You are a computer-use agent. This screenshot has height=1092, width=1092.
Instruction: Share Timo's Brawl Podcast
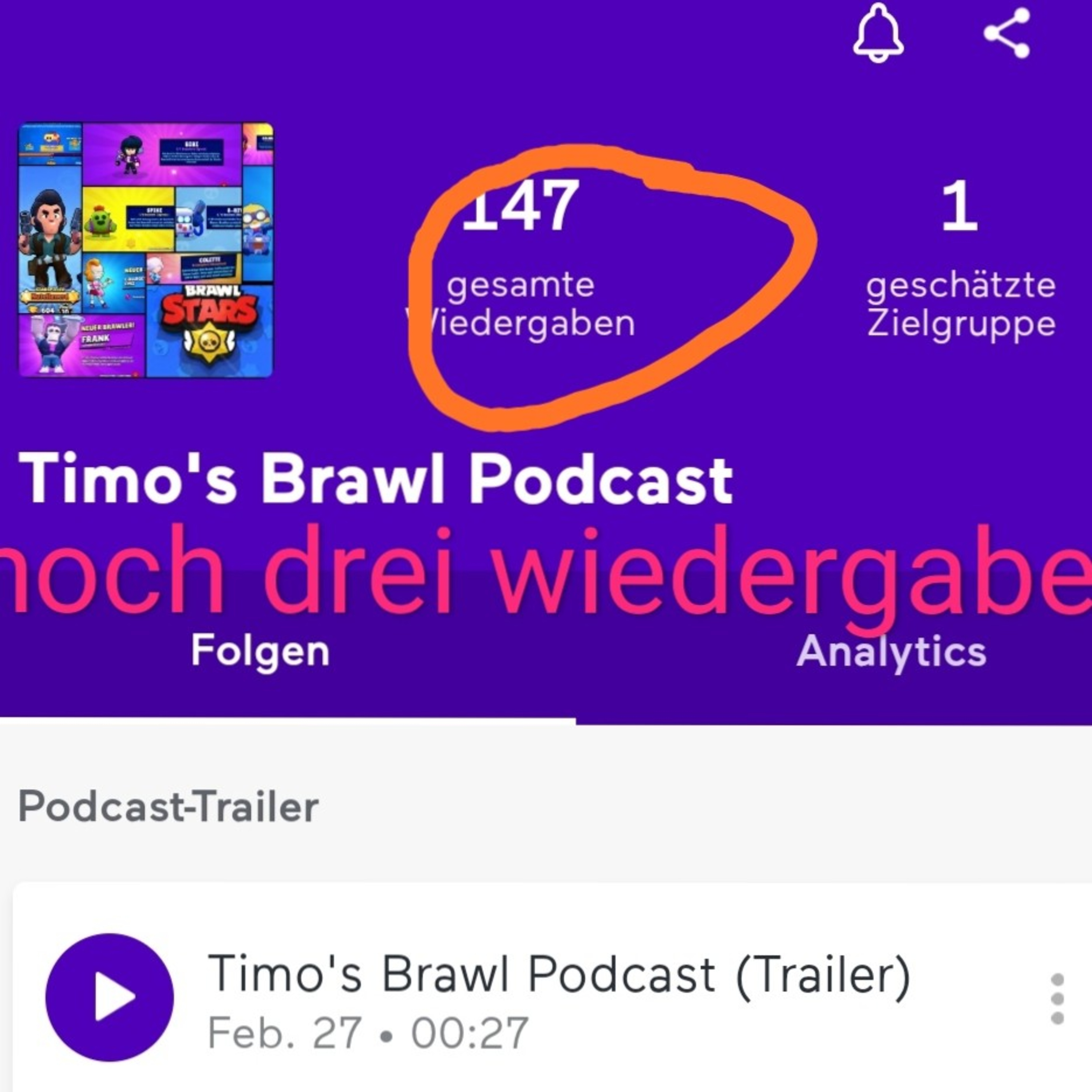coord(1007,33)
